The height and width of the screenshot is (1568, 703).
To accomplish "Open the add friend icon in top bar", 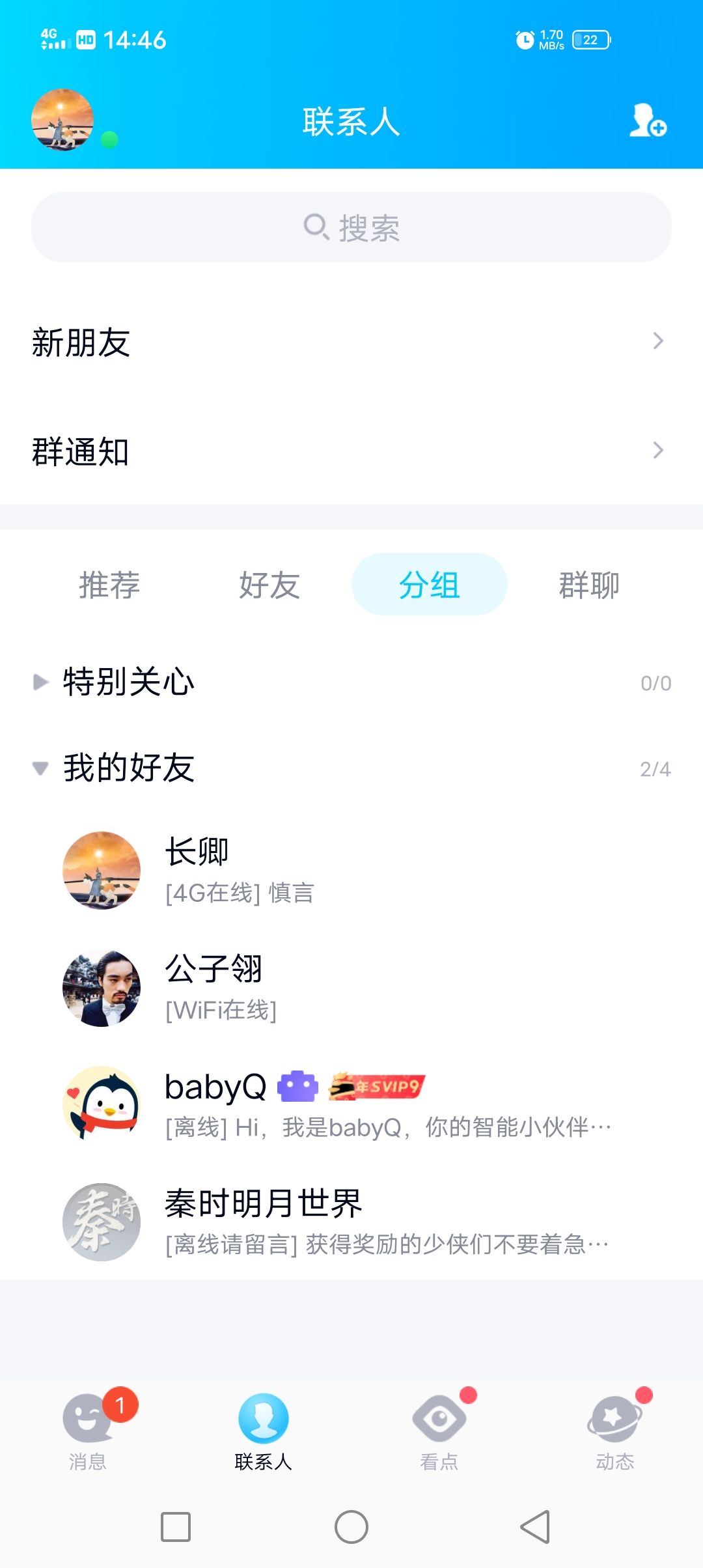I will pos(648,122).
